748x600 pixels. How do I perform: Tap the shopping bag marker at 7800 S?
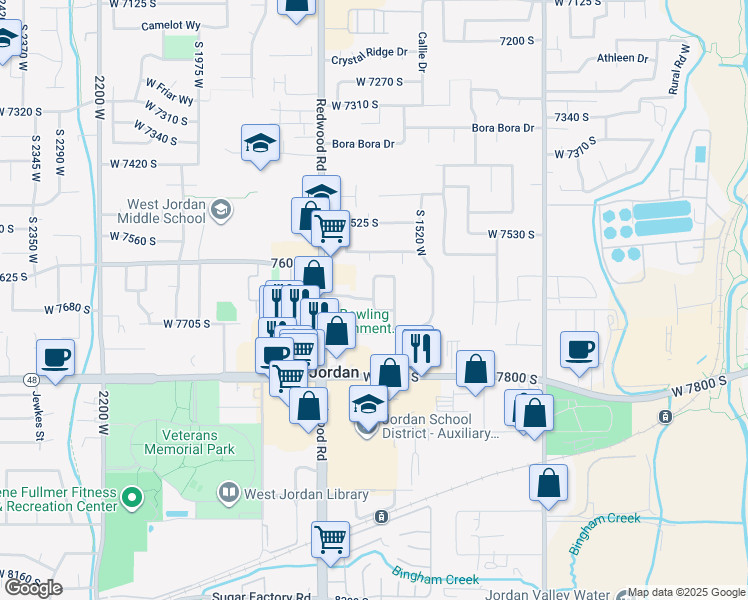[476, 368]
